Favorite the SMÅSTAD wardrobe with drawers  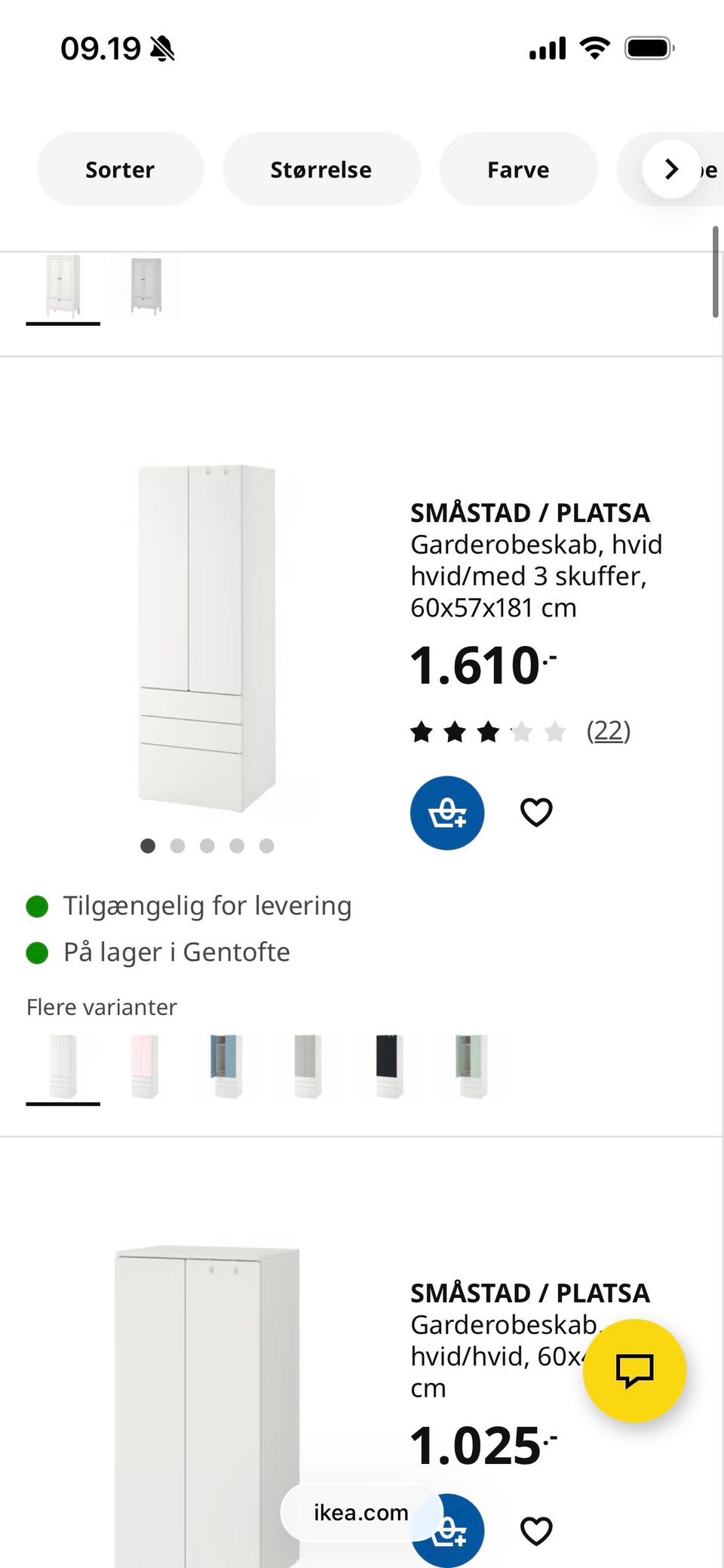(535, 813)
